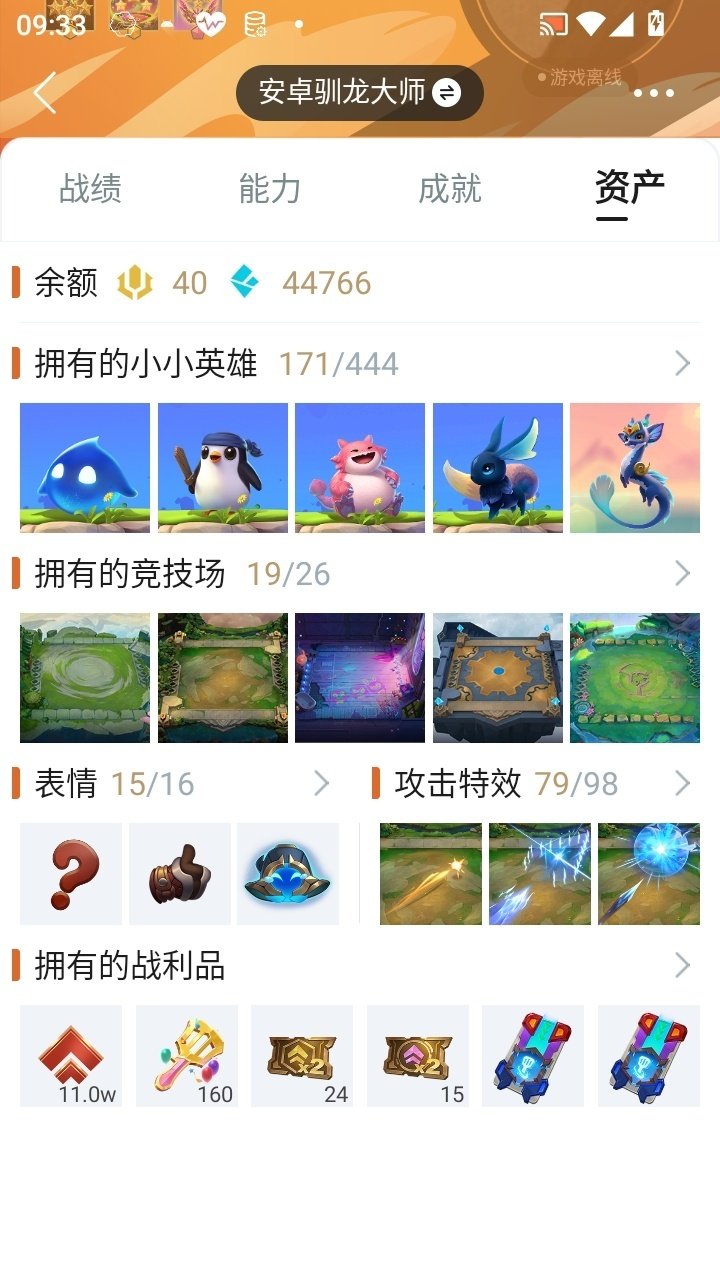Expand the 拥有的小小英雄 section
Image resolution: width=720 pixels, height=1280 pixels.
click(x=682, y=364)
